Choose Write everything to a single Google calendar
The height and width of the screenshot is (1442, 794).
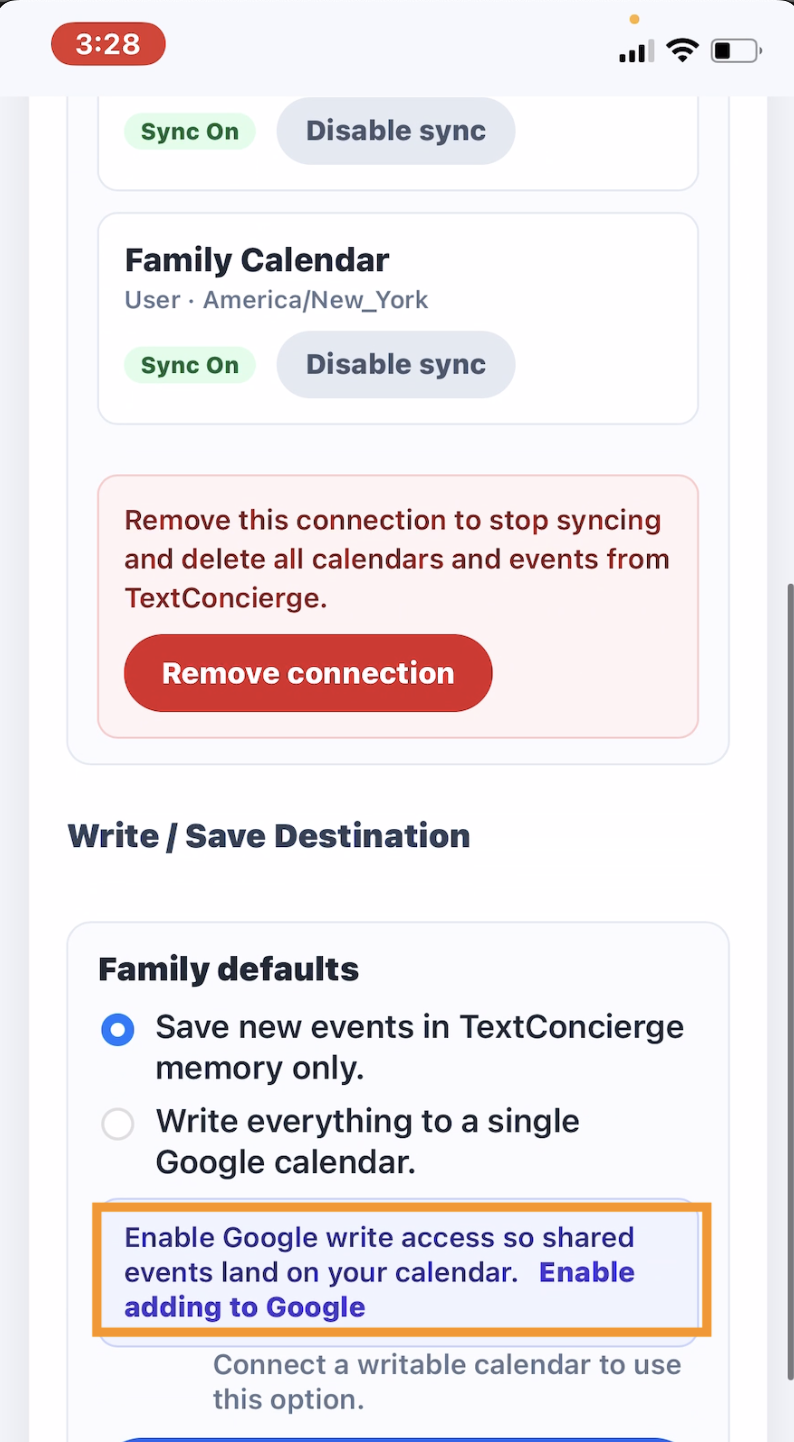point(118,1125)
